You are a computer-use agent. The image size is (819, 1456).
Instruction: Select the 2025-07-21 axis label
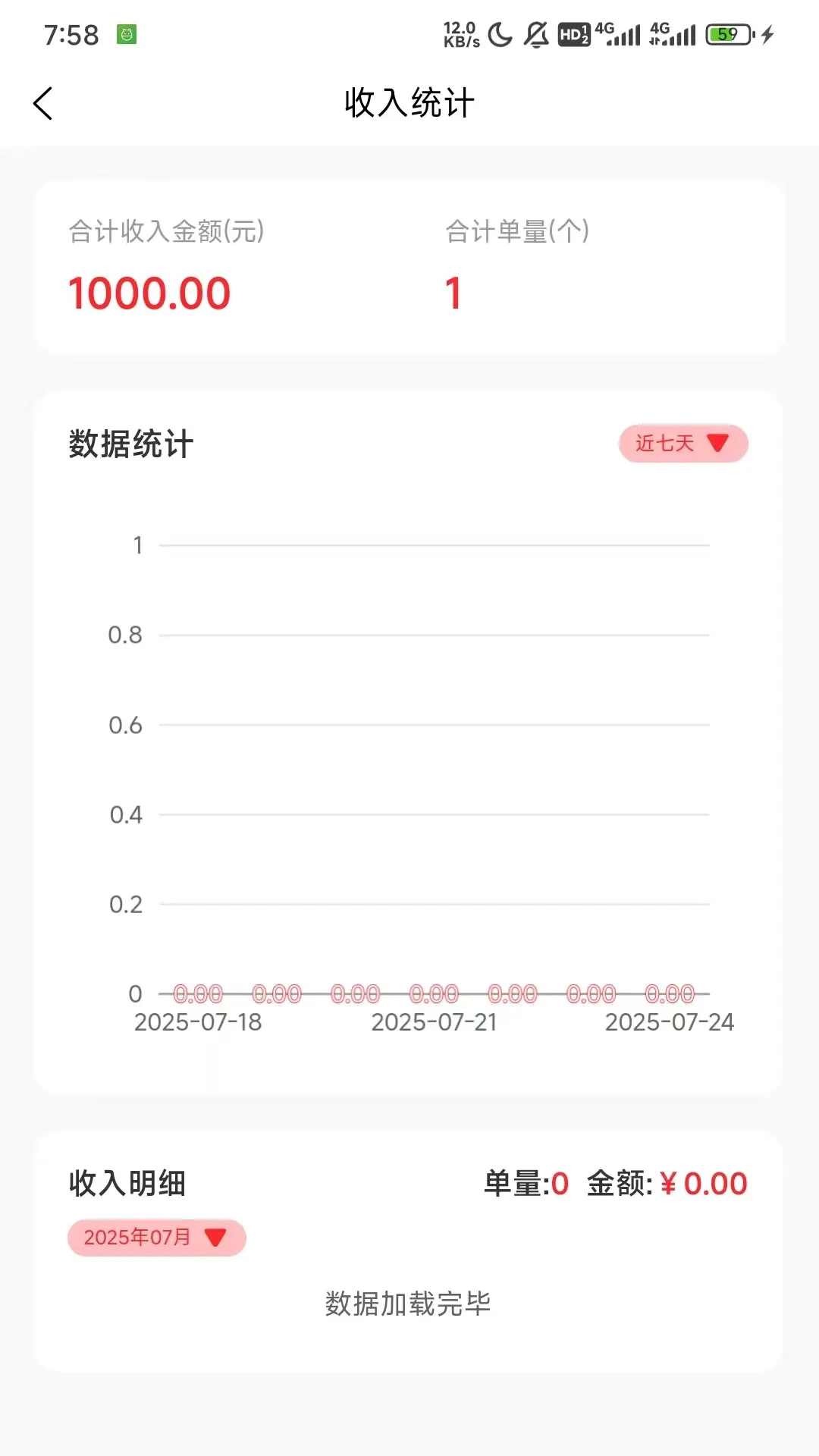[432, 1021]
